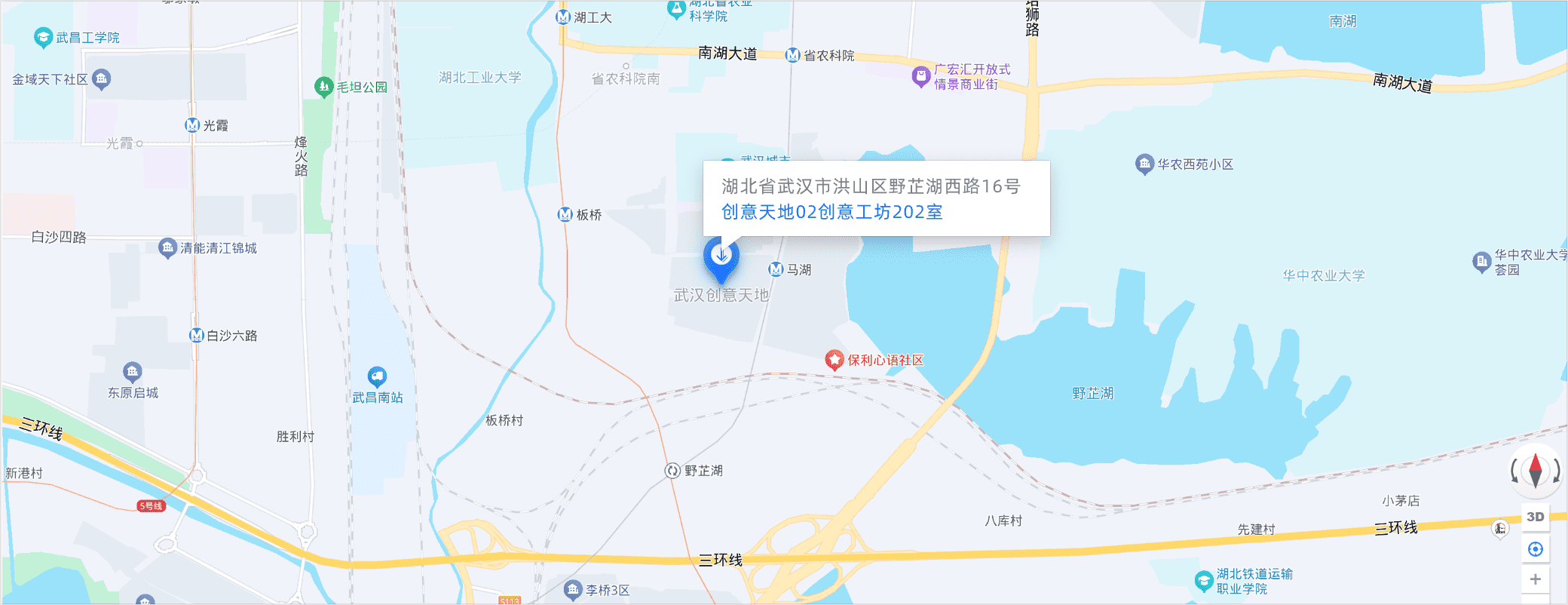Switch the map to 3D view

pos(1536,517)
